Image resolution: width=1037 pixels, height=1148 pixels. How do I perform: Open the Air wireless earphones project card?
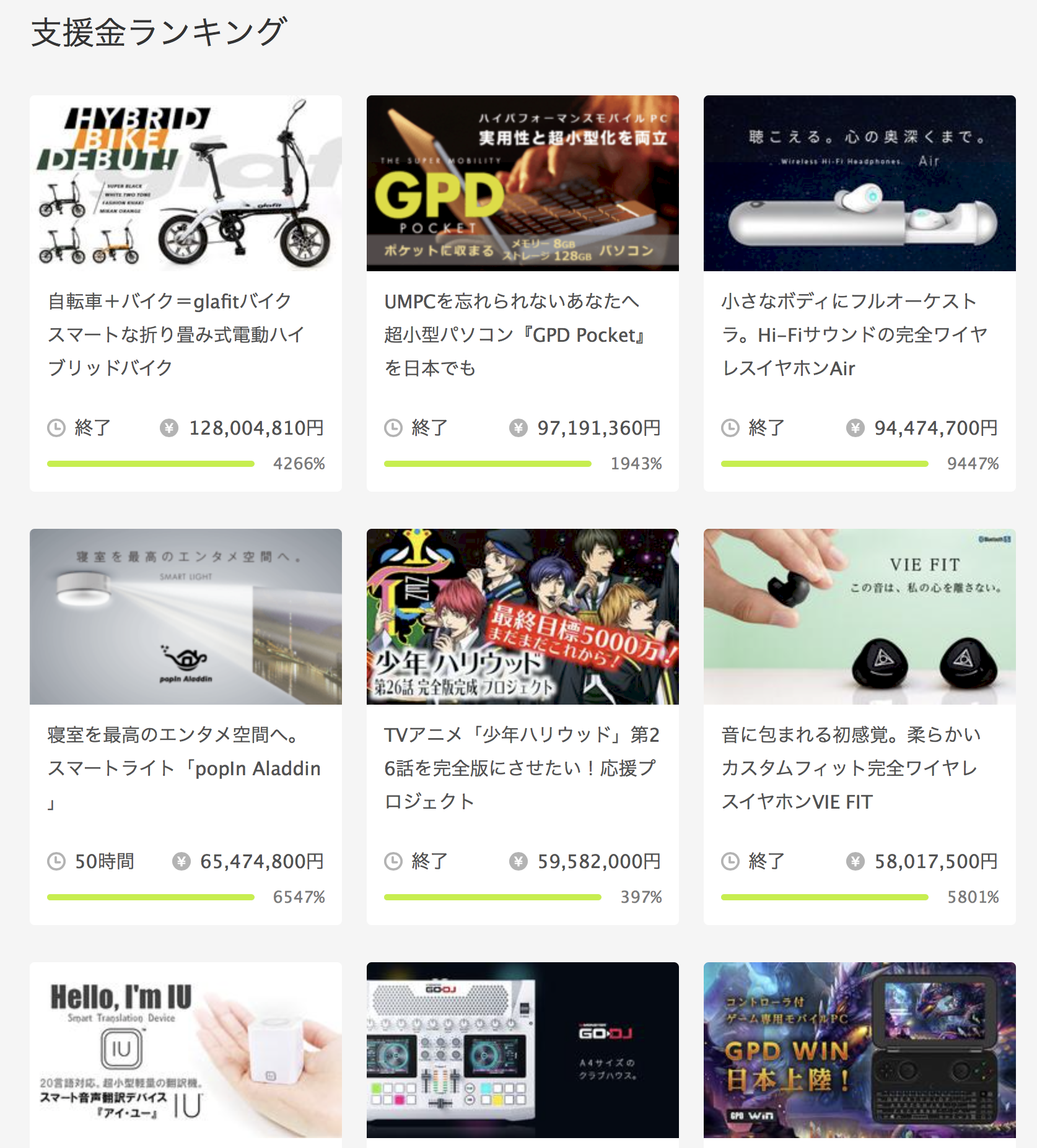pyautogui.click(x=859, y=183)
